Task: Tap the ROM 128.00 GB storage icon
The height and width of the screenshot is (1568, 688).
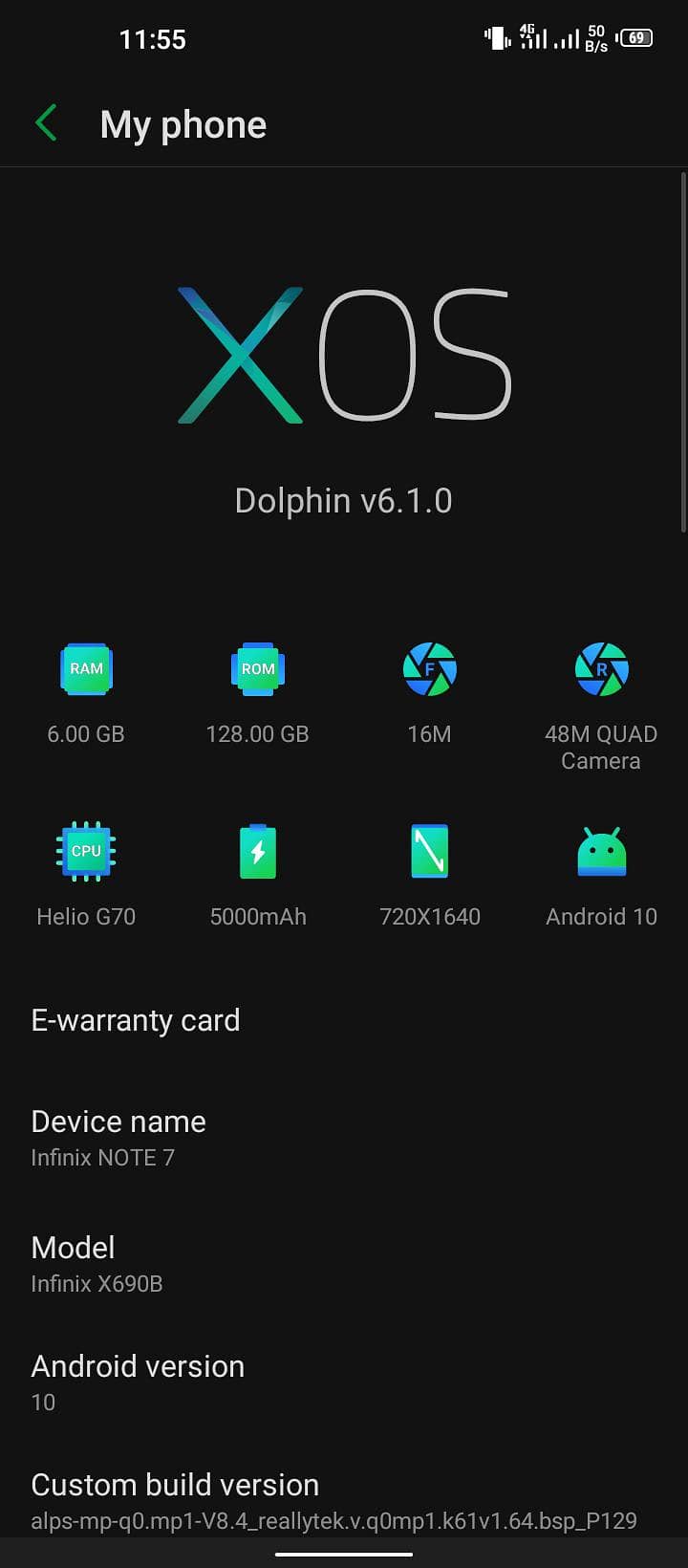Action: (x=257, y=668)
